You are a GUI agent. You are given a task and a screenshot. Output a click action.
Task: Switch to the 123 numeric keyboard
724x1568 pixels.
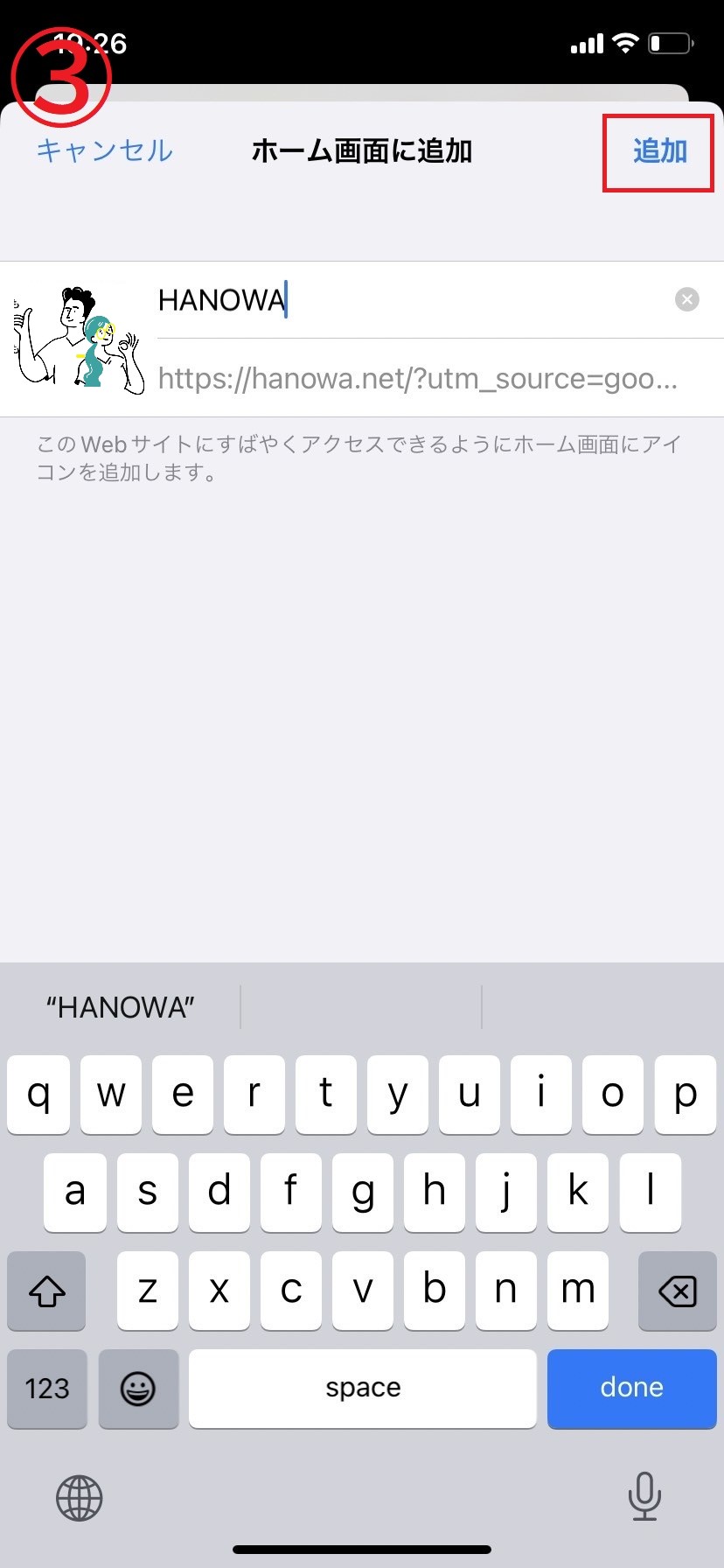[47, 1388]
